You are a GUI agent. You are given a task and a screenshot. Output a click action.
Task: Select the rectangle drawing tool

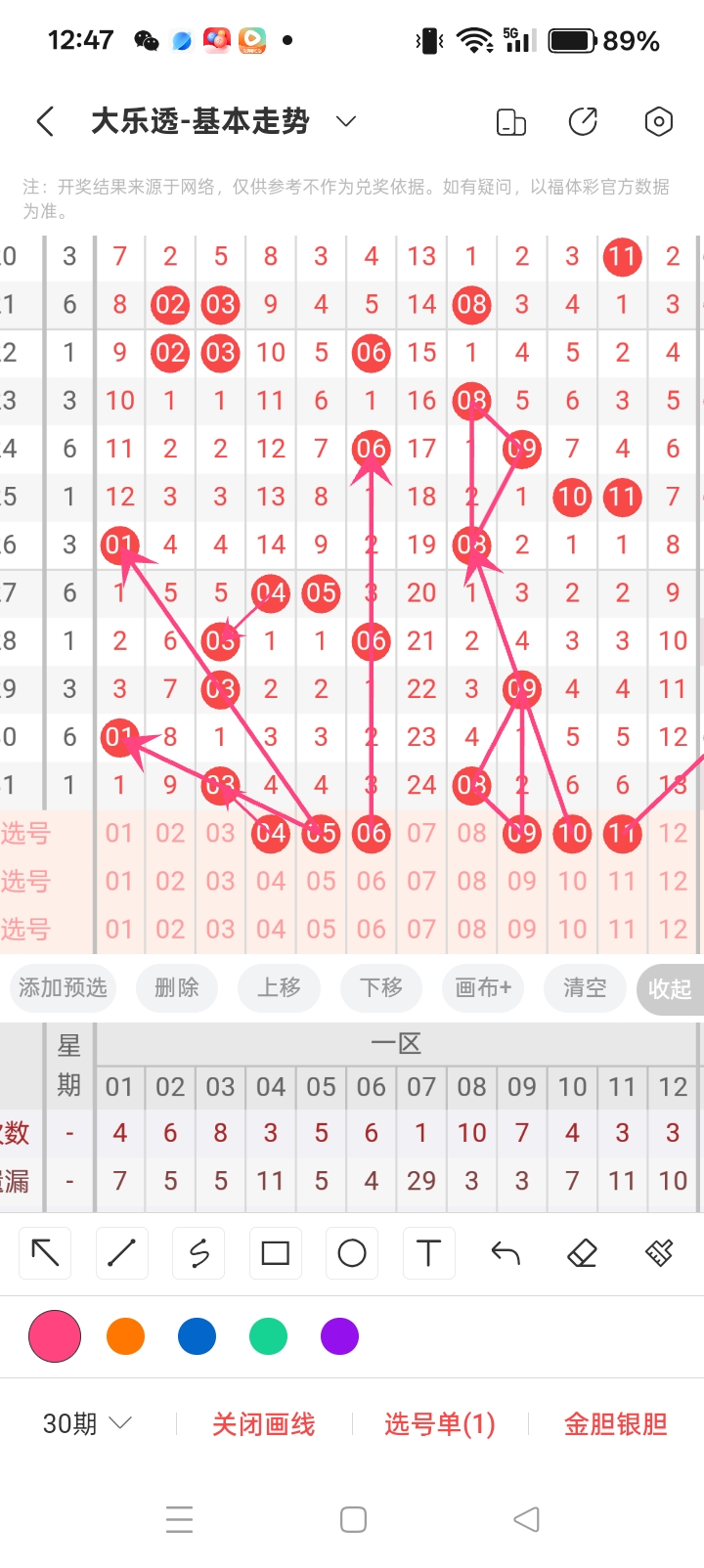point(275,1252)
